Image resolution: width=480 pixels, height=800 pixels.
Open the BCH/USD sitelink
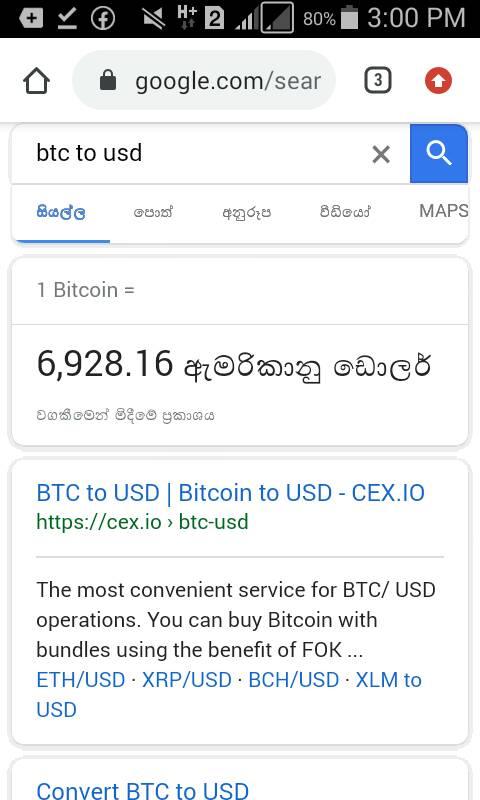pos(294,680)
